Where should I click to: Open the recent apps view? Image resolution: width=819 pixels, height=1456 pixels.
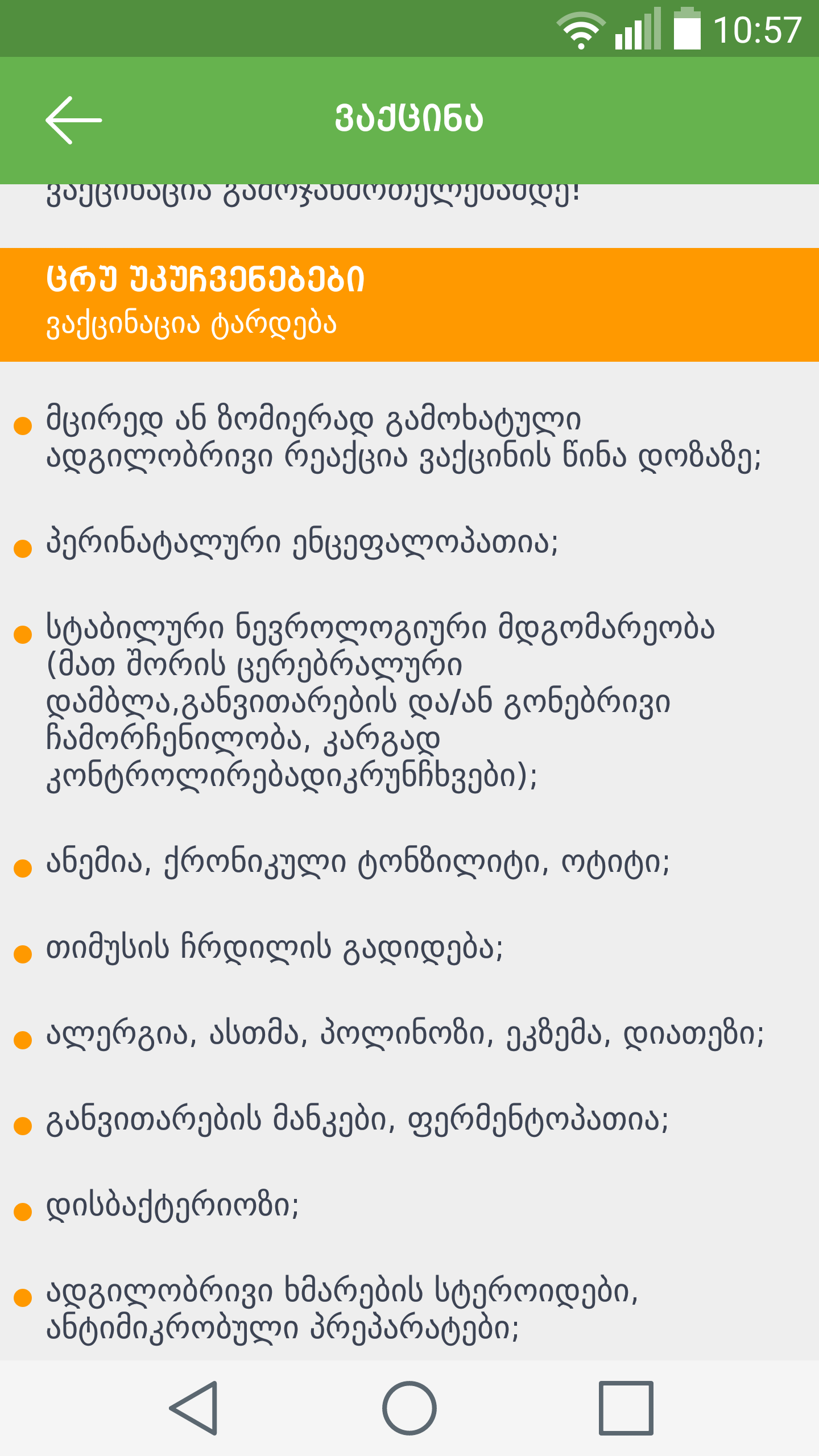coord(626,1408)
